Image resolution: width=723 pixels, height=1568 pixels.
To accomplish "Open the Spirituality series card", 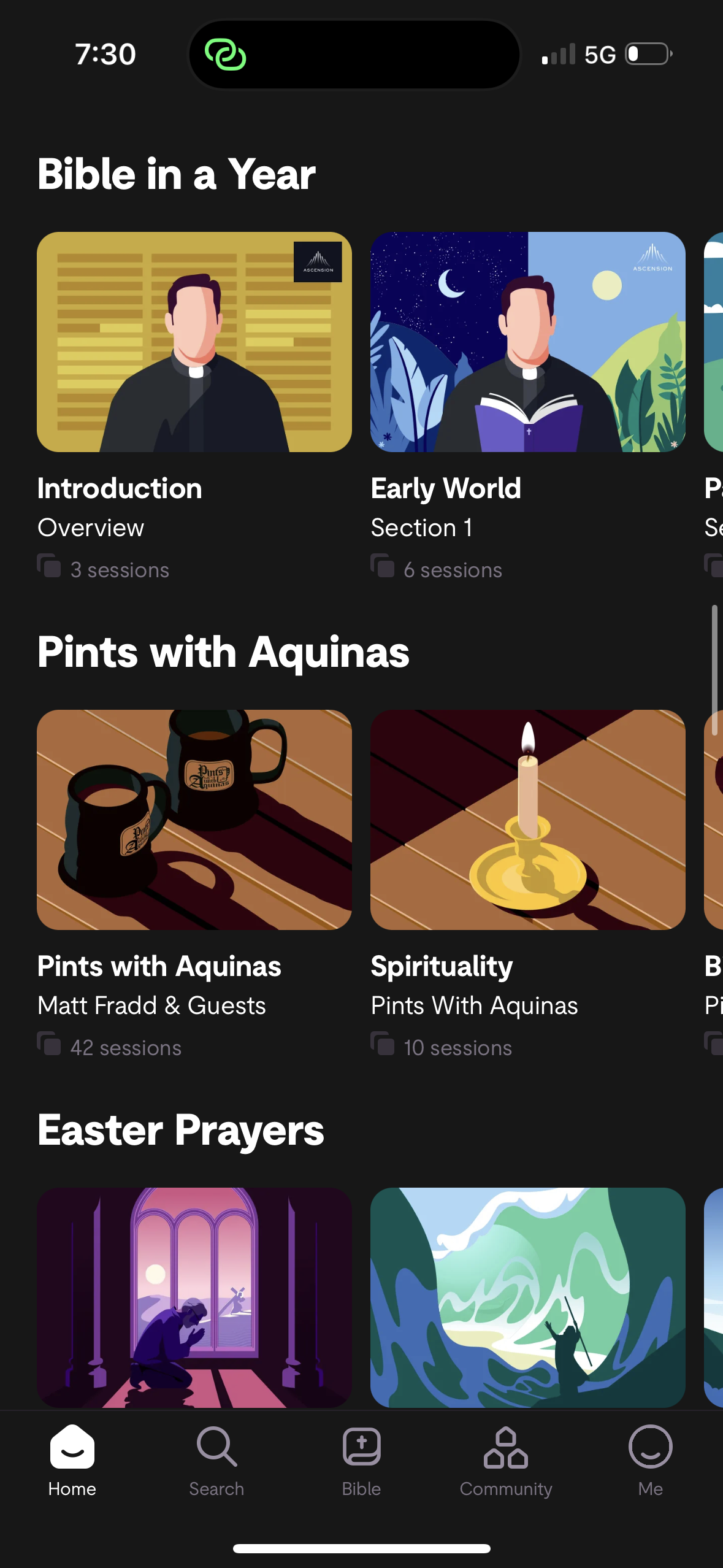I will click(527, 820).
